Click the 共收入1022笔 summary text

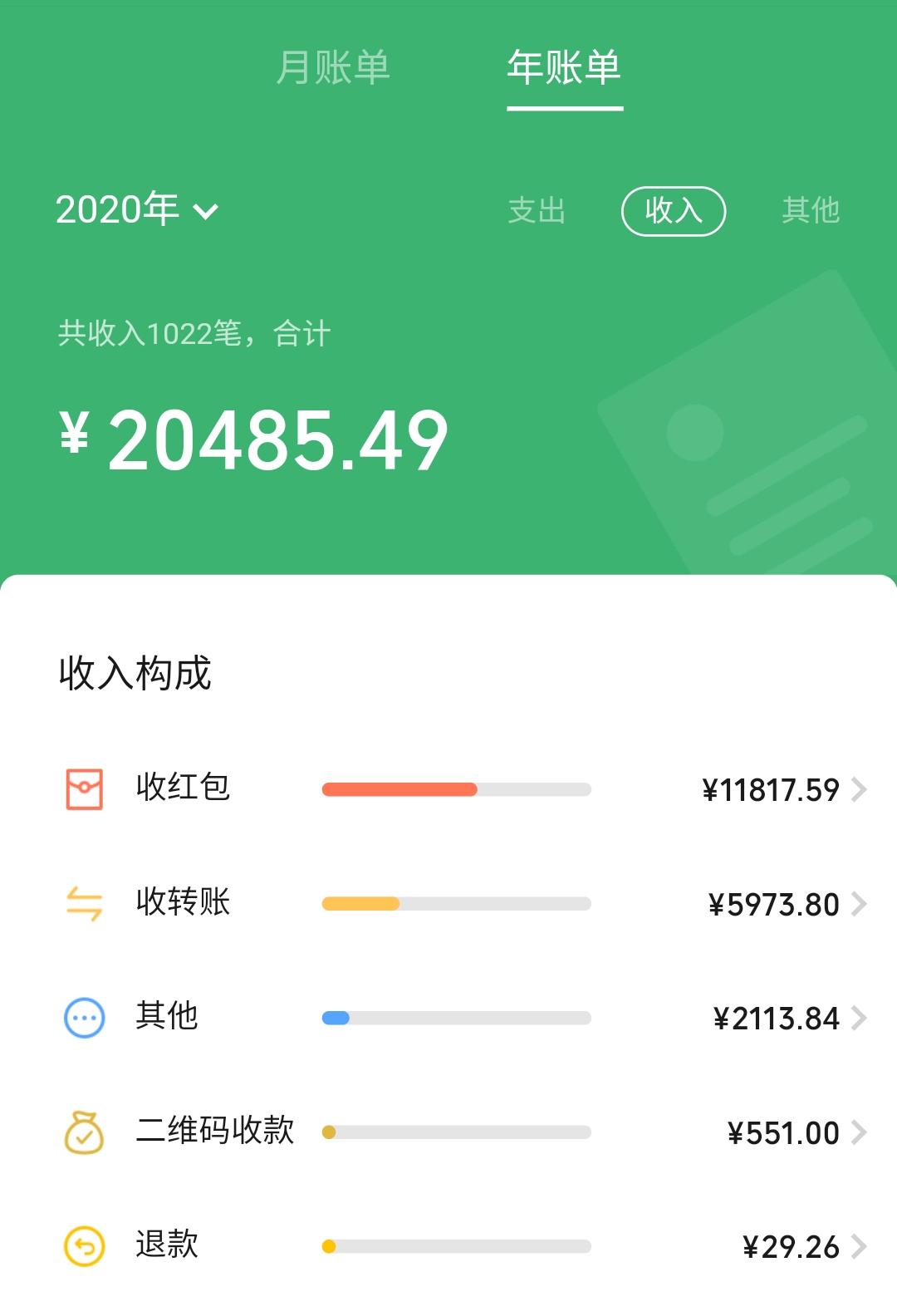193,334
